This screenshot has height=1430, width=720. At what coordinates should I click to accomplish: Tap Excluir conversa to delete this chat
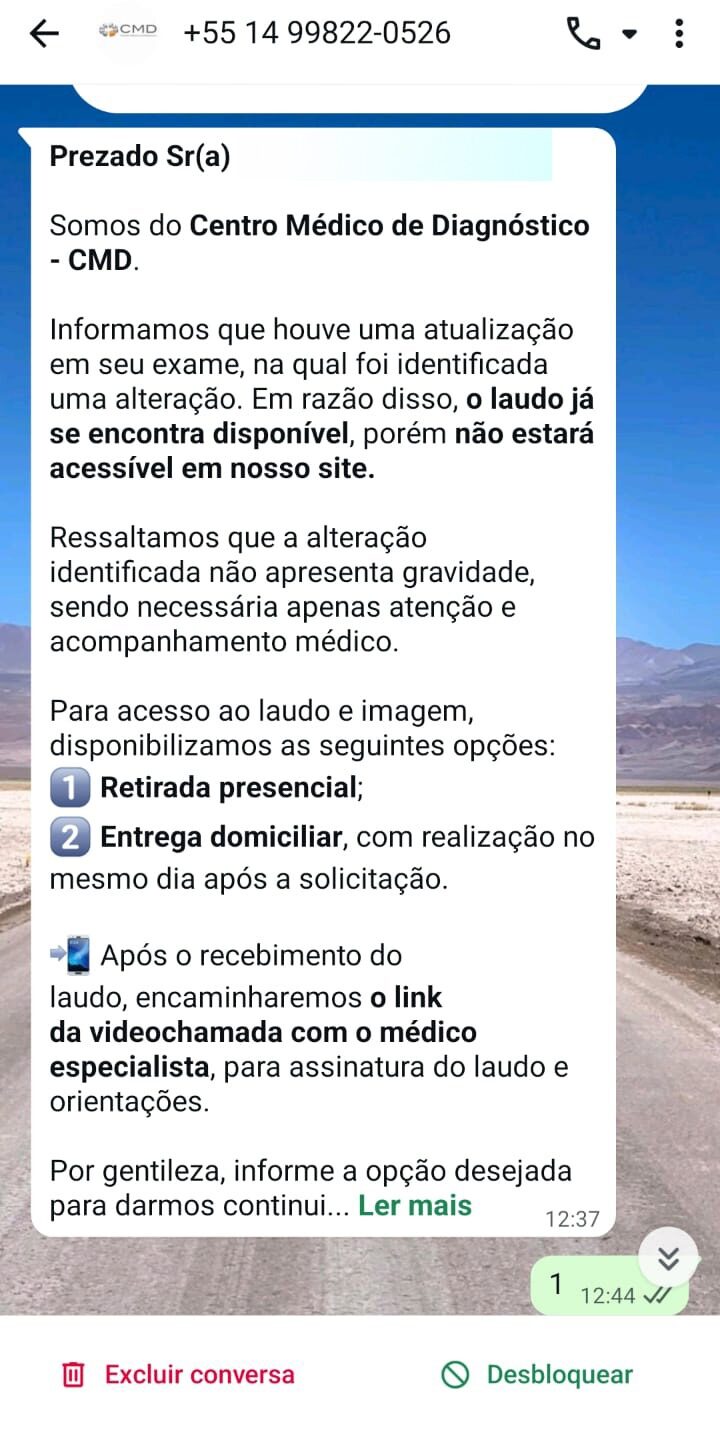point(179,1375)
